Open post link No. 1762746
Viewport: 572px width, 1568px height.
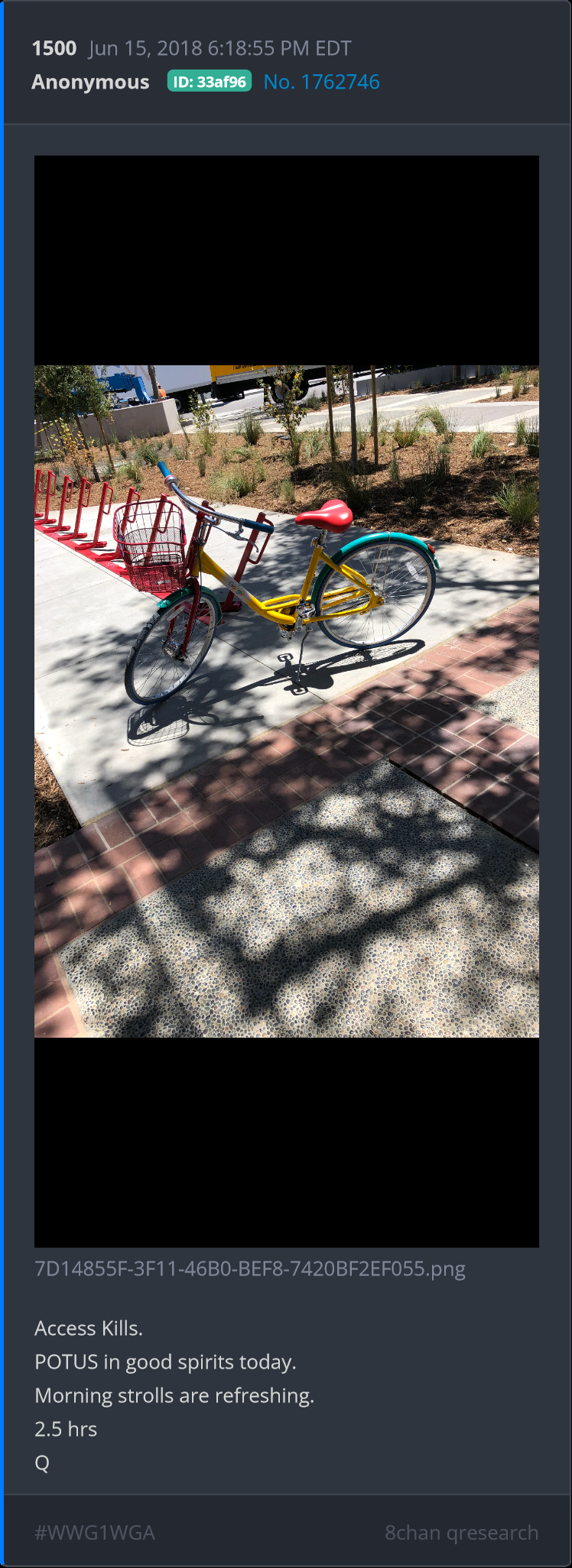tap(321, 82)
